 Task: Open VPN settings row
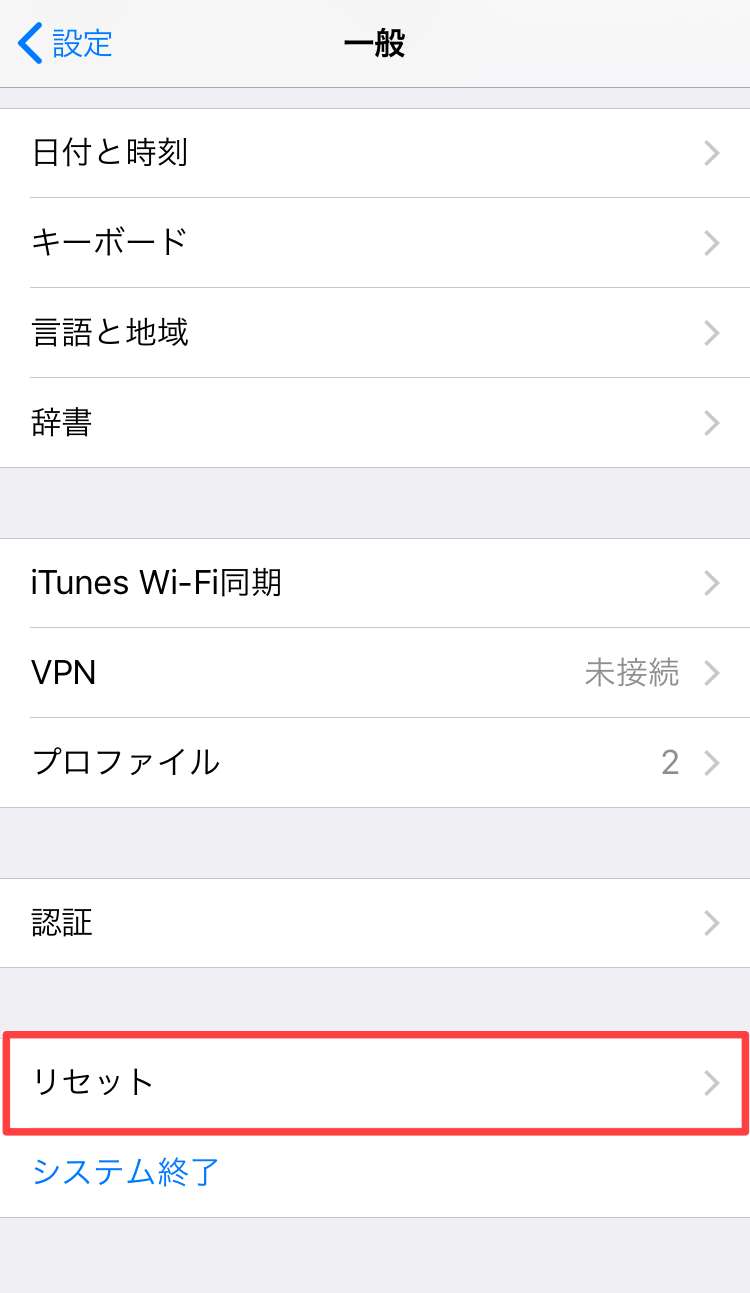coord(375,673)
